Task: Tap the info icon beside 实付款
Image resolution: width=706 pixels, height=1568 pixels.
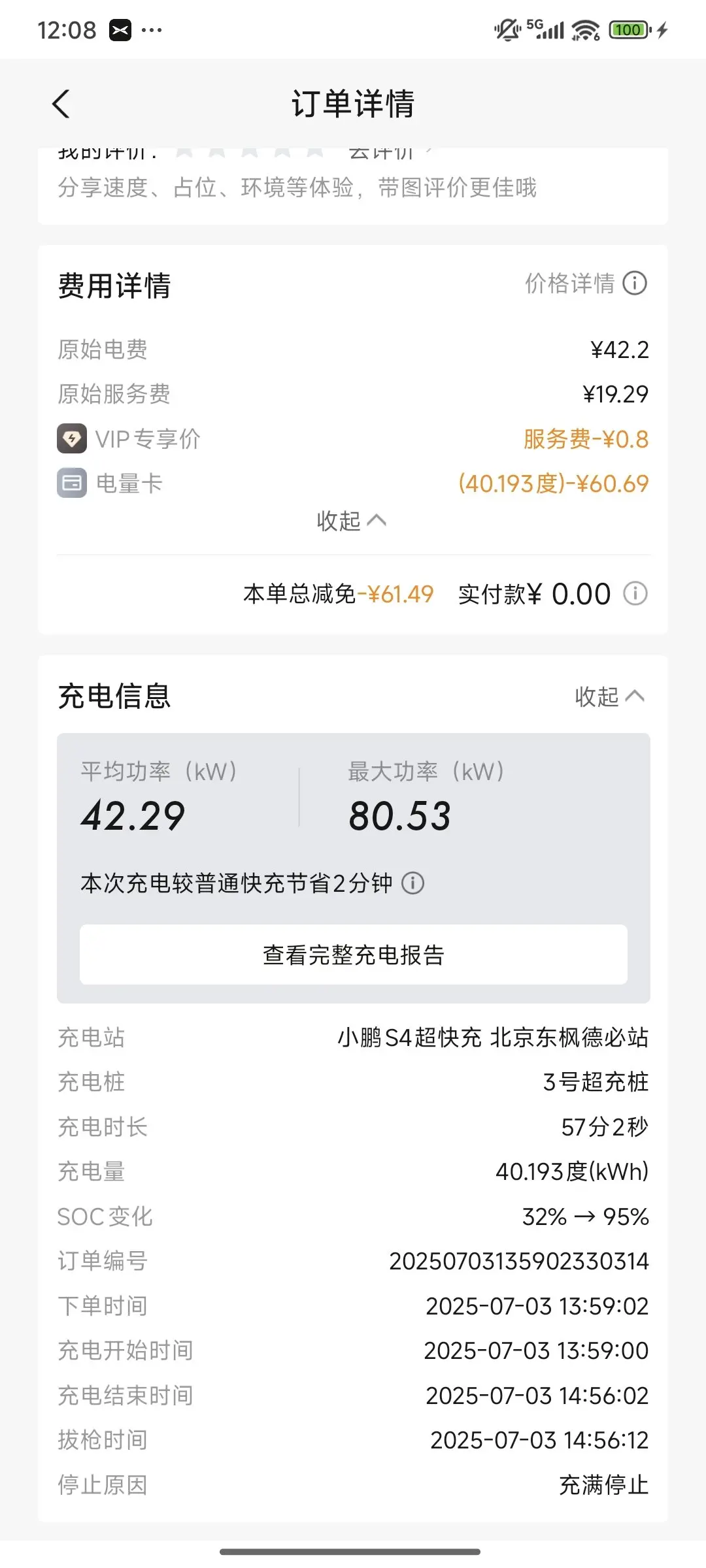Action: pos(635,594)
